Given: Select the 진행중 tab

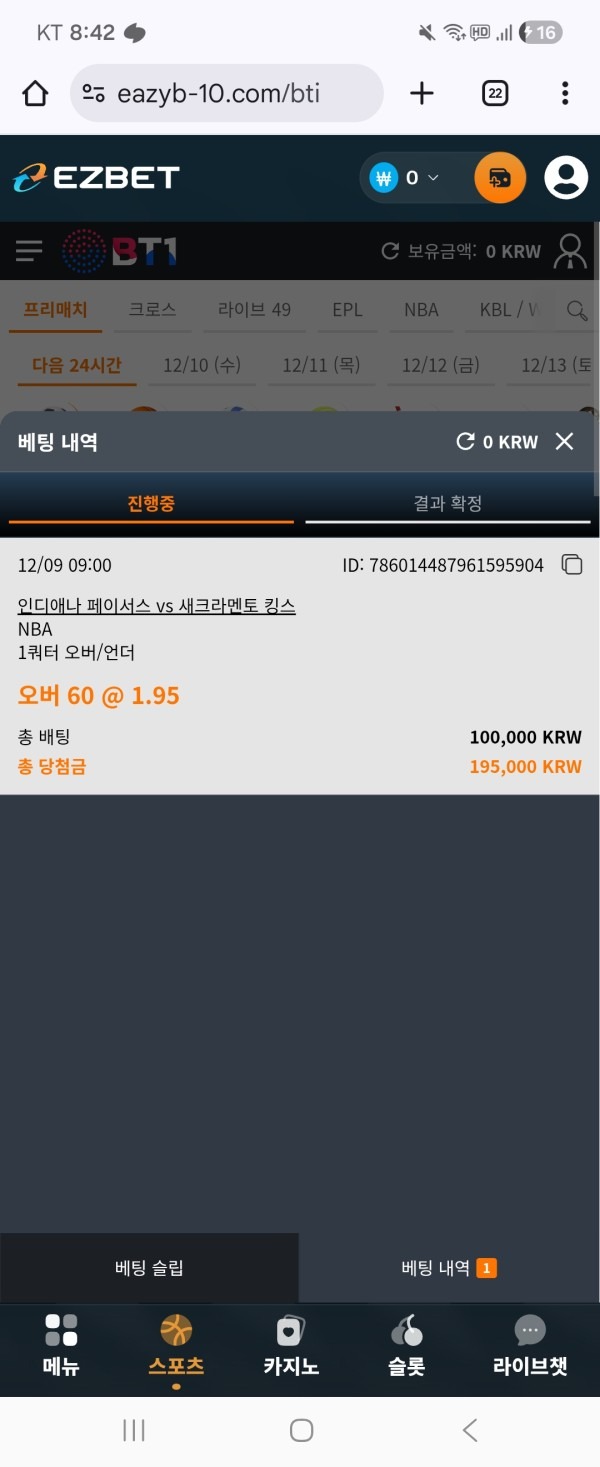Looking at the screenshot, I should click(x=151, y=503).
